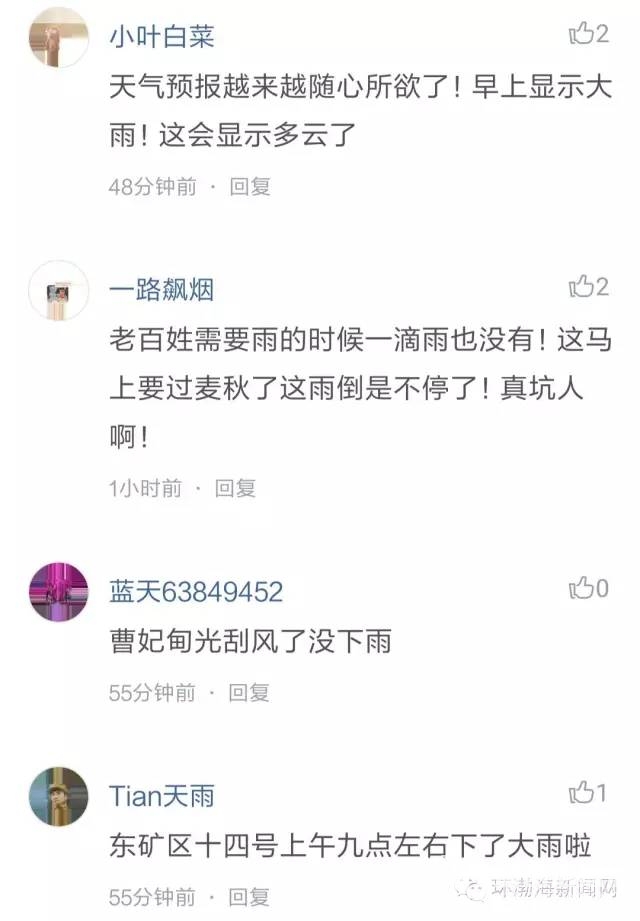Reply to 一路飙烟's comment
This screenshot has width=640, height=921.
(x=236, y=488)
